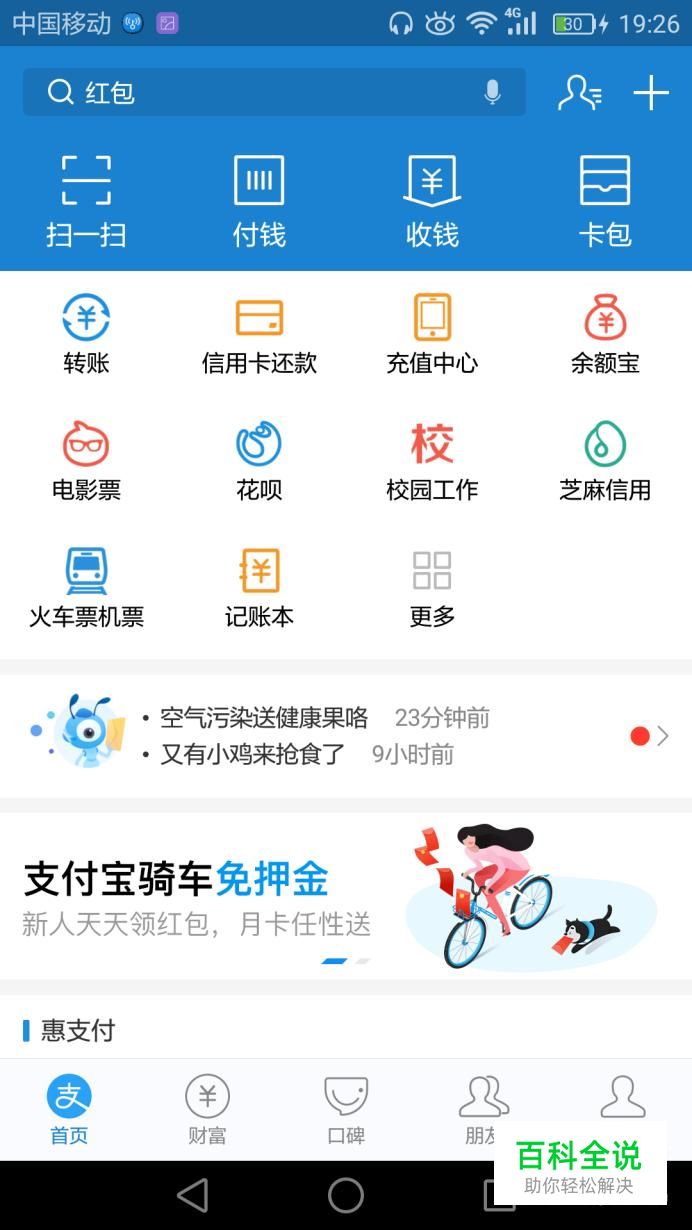Tap 更多 to see more apps
This screenshot has height=1230, width=692.
tap(432, 587)
